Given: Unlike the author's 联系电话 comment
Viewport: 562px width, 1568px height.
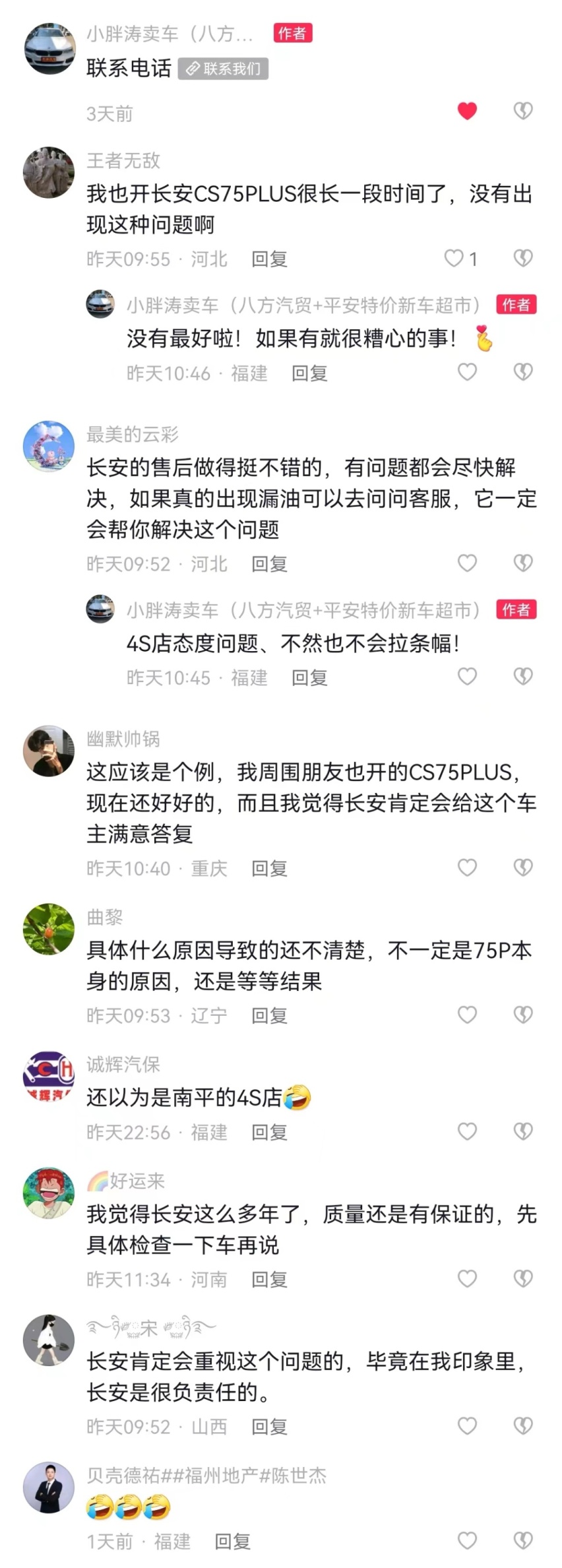Looking at the screenshot, I should [x=467, y=111].
